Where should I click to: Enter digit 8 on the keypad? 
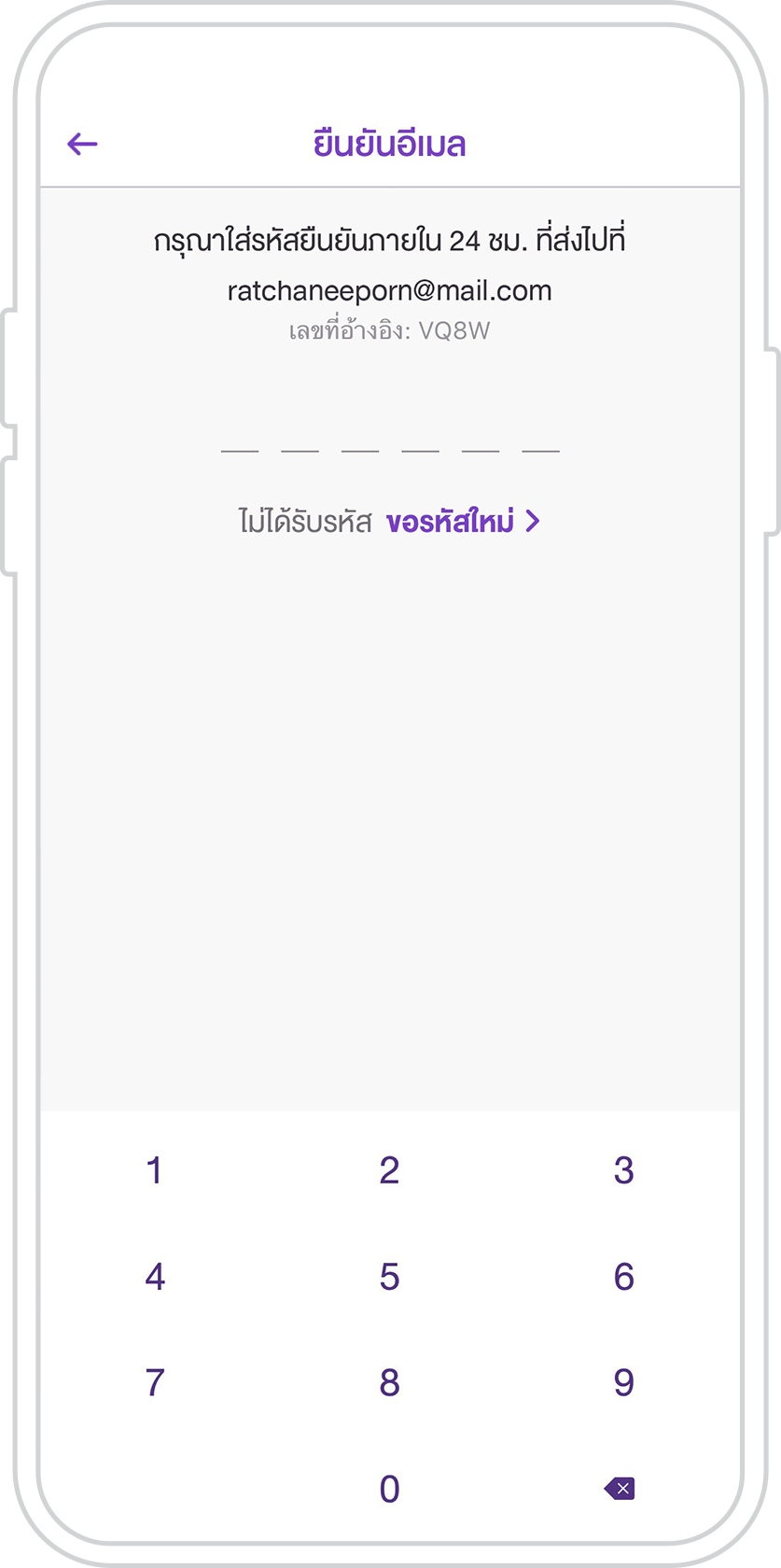pyautogui.click(x=390, y=1382)
